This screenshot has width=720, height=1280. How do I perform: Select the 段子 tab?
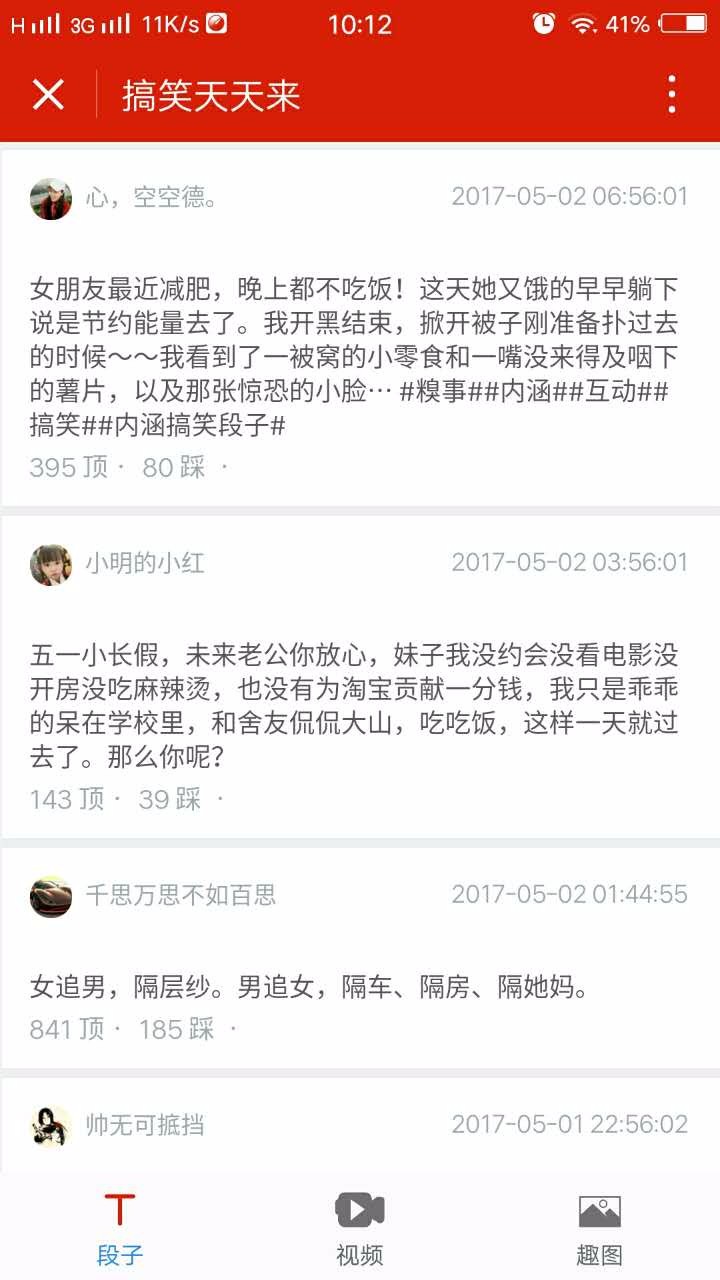point(120,1228)
